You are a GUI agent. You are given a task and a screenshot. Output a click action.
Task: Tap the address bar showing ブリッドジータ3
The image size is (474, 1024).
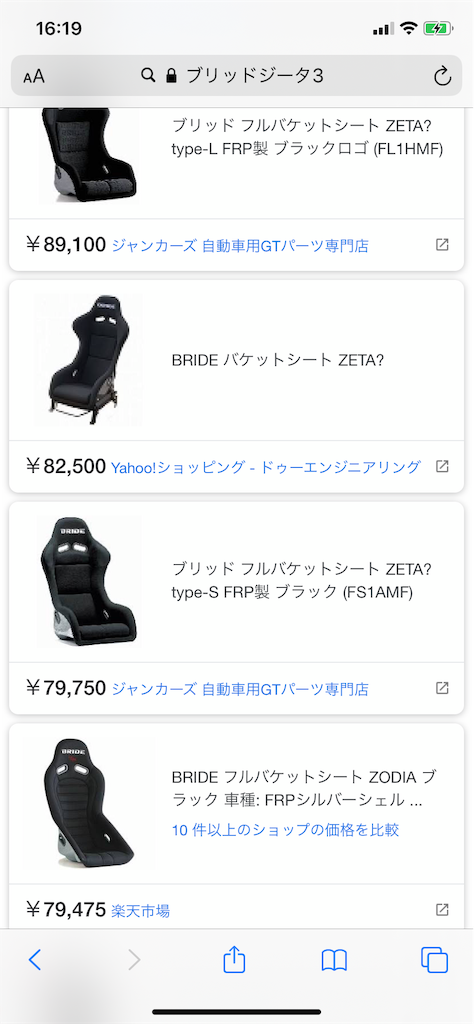coord(236,76)
